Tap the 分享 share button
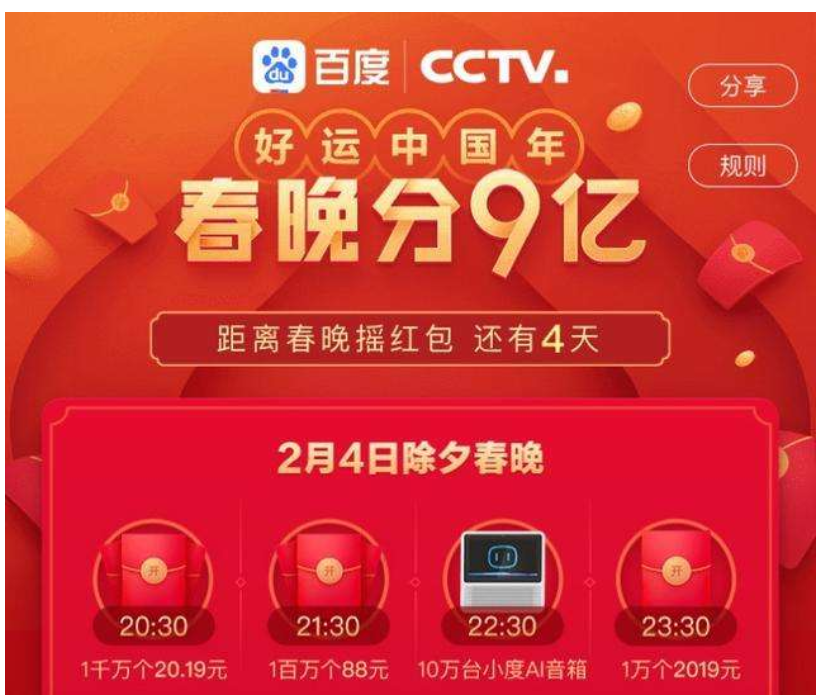Viewport: 824px width, 695px height. (x=742, y=86)
